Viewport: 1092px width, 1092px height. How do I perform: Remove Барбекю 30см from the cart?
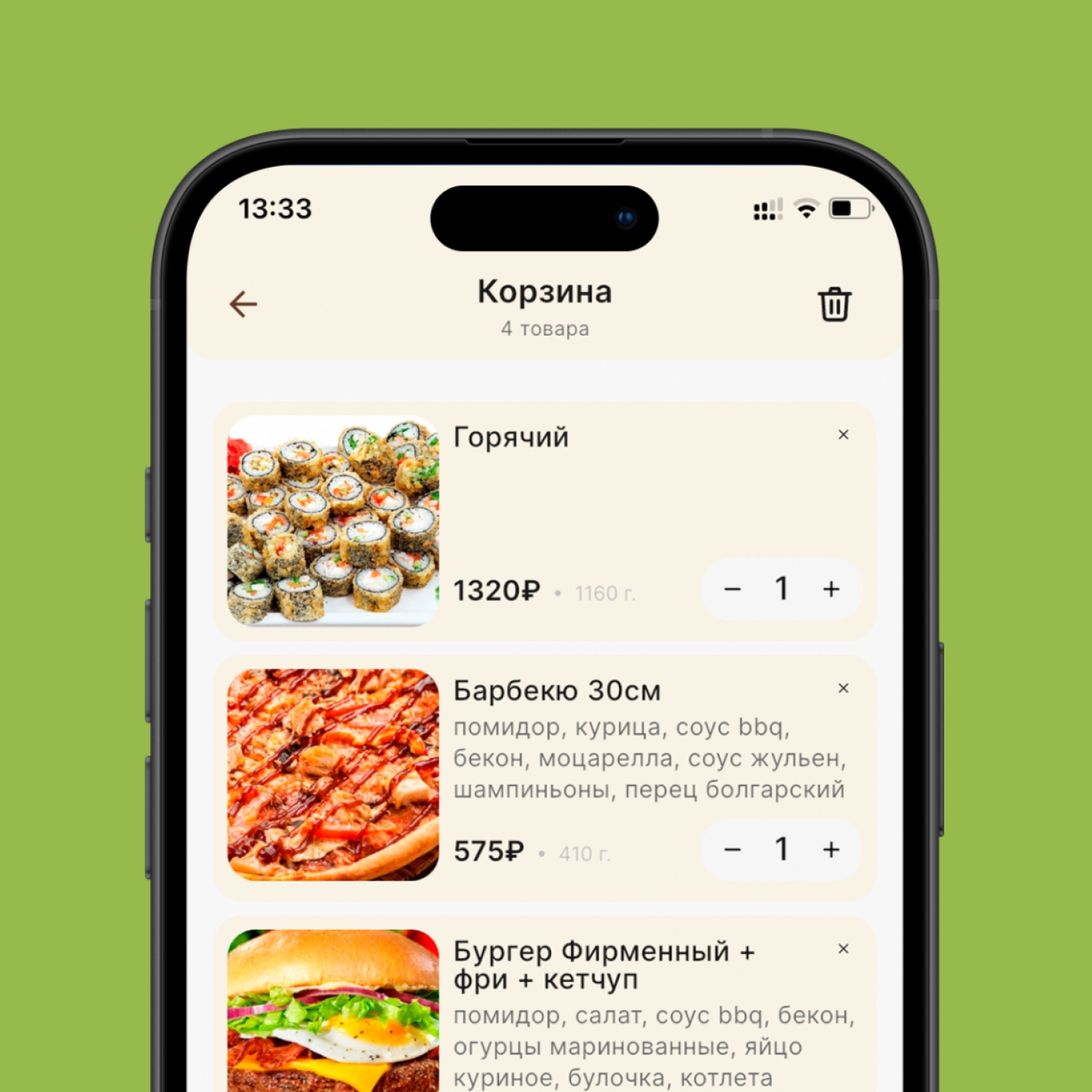[843, 688]
